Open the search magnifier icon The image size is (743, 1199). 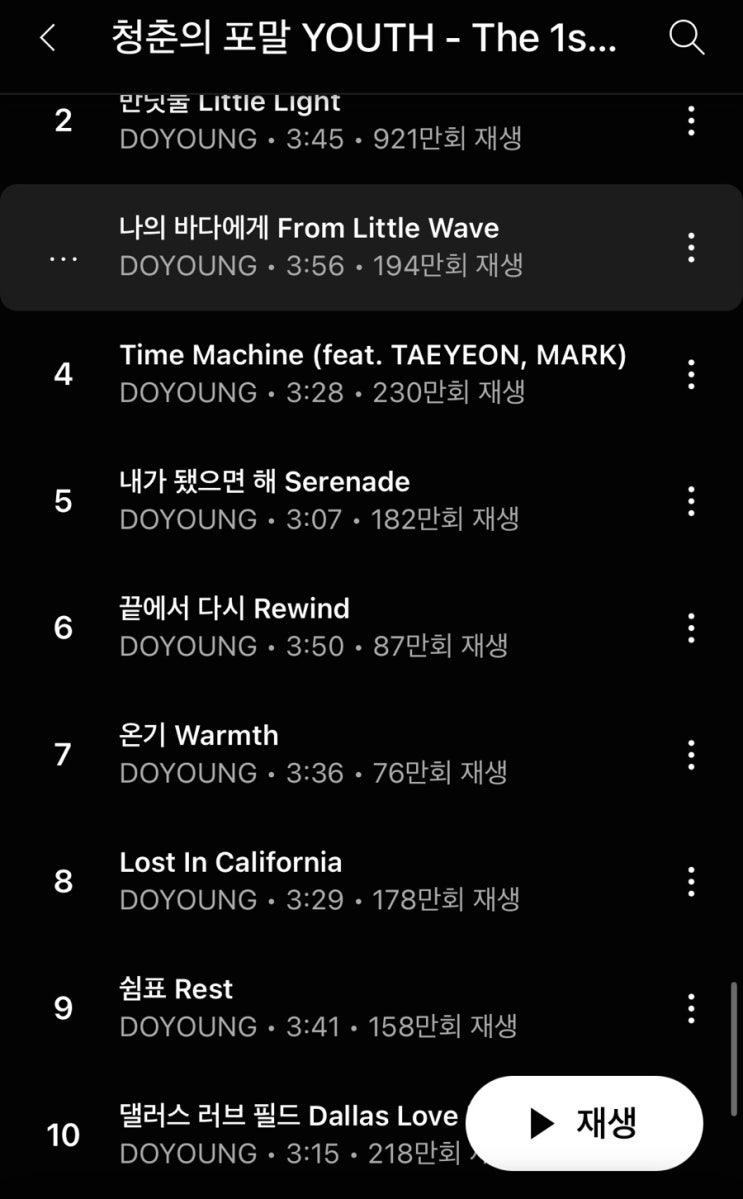coord(686,37)
